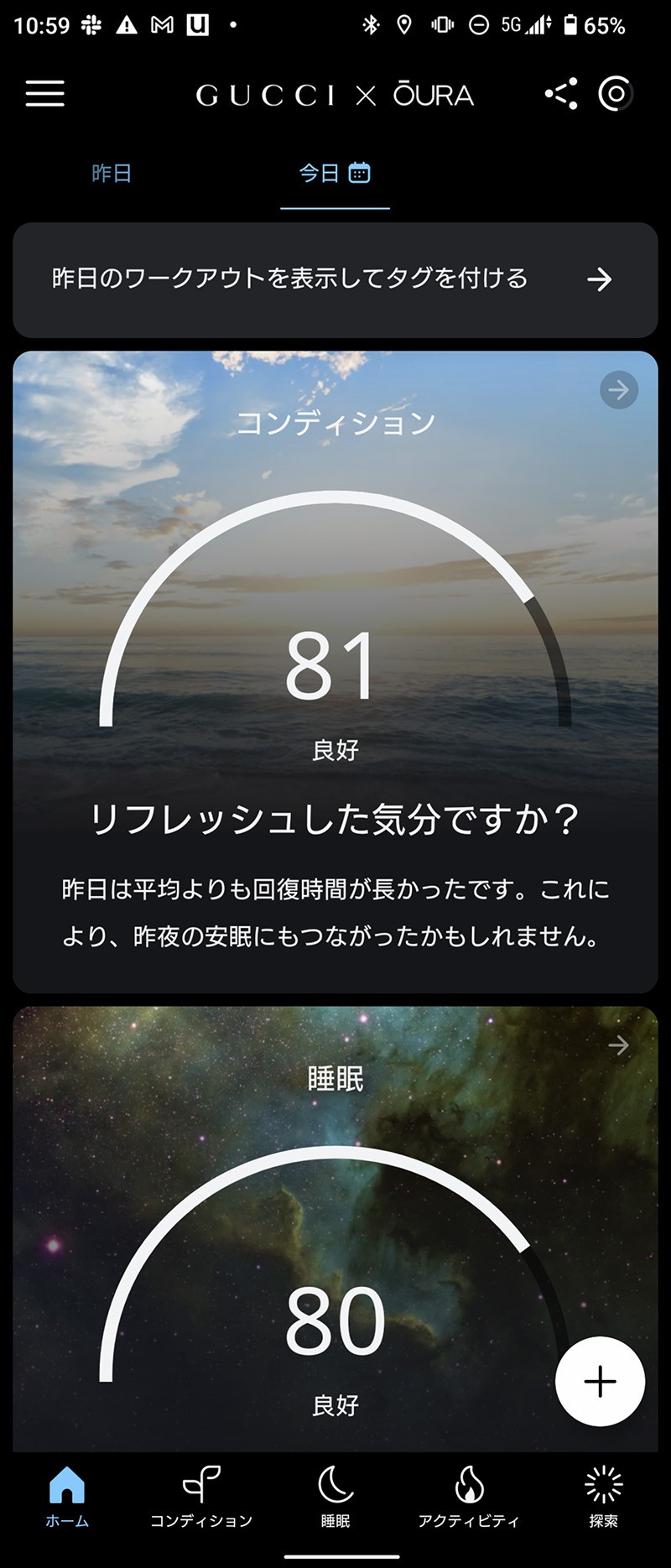Open the 探索 bottom tab
This screenshot has width=671, height=1568.
tap(603, 1497)
